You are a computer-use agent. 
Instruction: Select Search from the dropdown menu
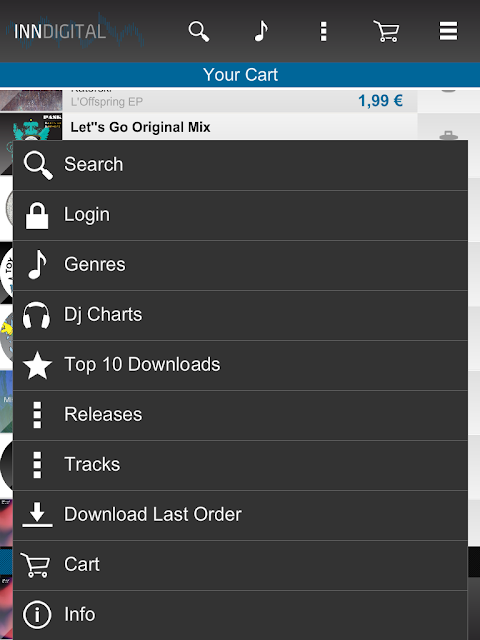(240, 165)
